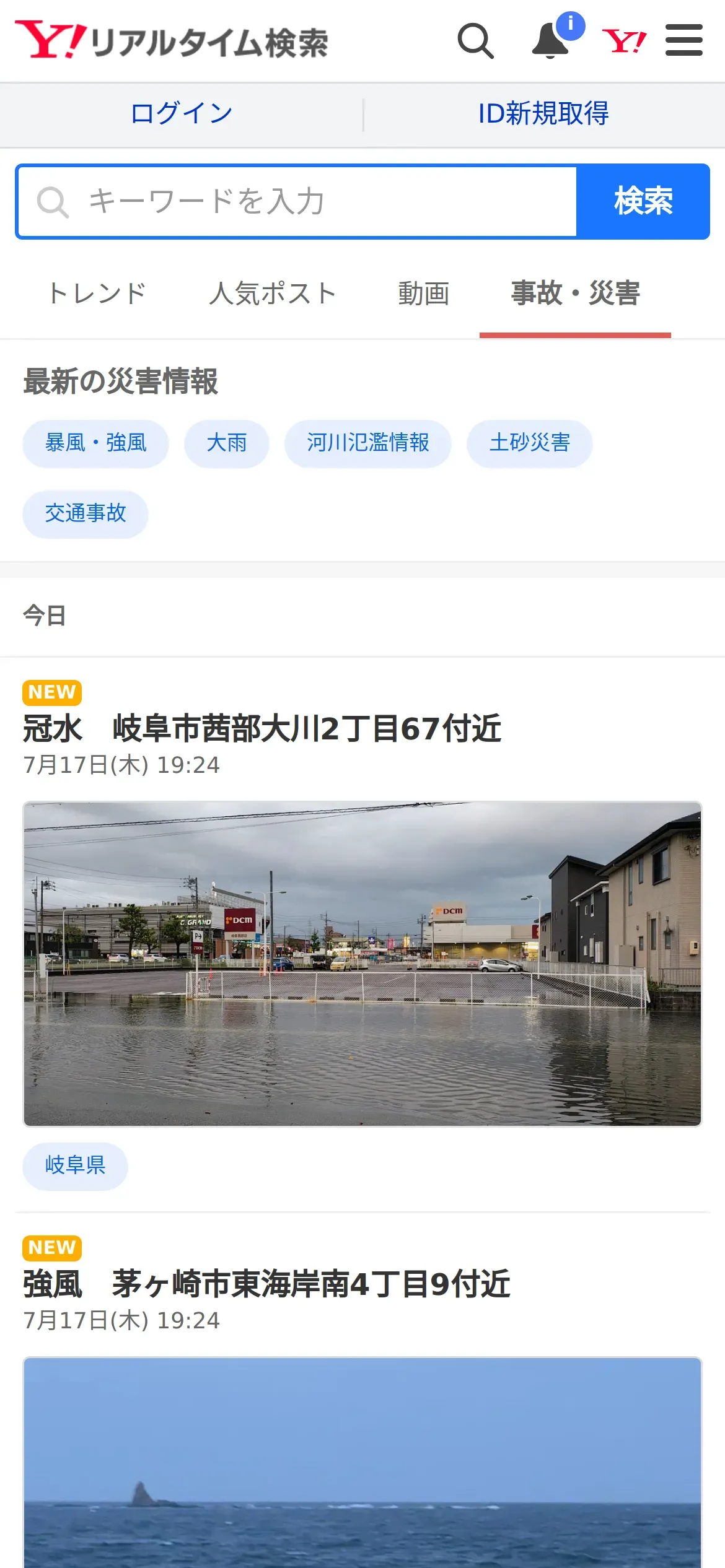Image resolution: width=725 pixels, height=1568 pixels.
Task: Tap the blue 検索 button
Action: click(643, 202)
